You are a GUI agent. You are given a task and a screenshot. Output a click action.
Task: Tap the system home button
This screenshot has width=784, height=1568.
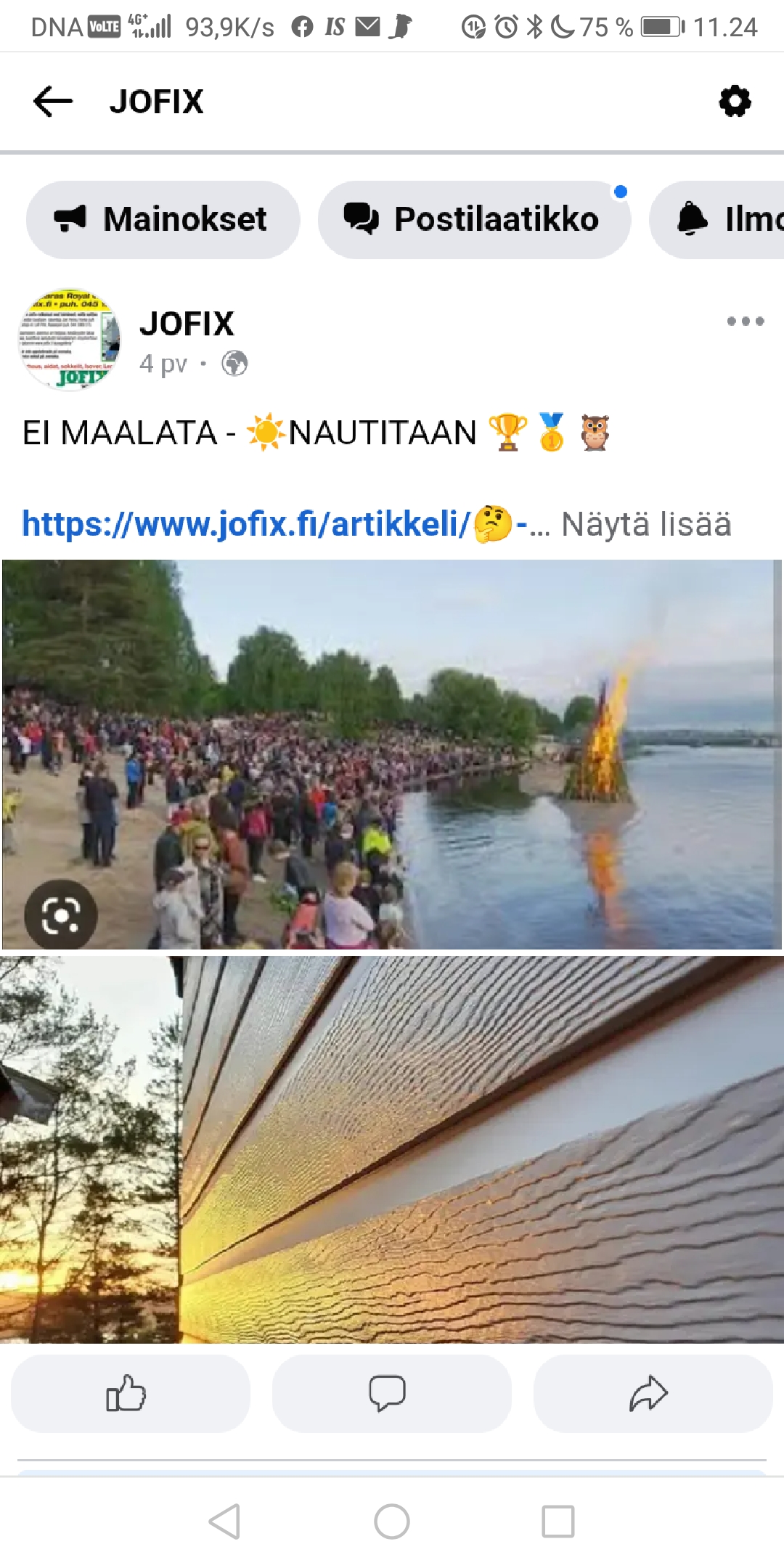[391, 1521]
